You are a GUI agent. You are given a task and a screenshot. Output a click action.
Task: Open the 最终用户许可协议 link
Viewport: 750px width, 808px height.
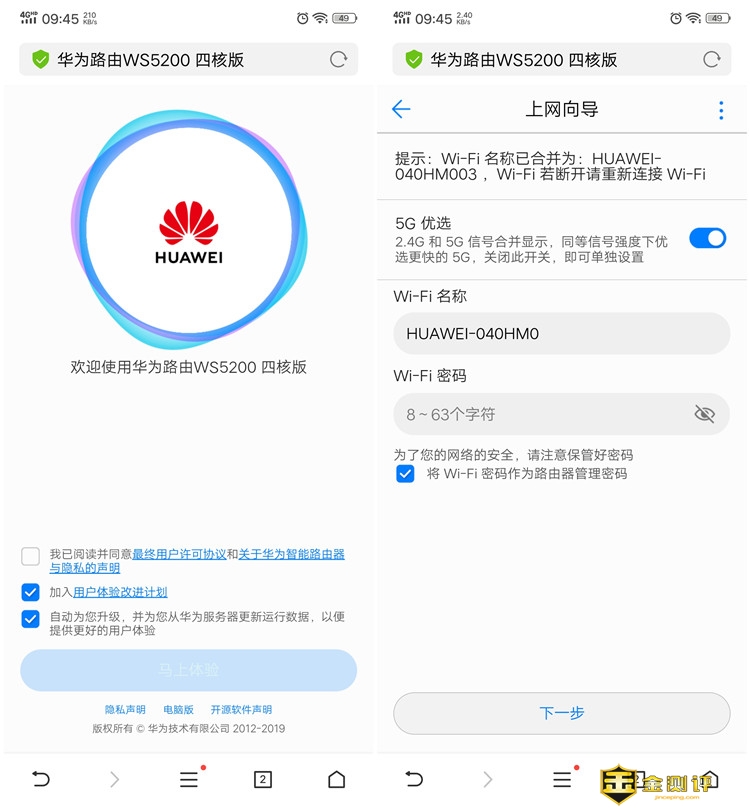tap(179, 553)
